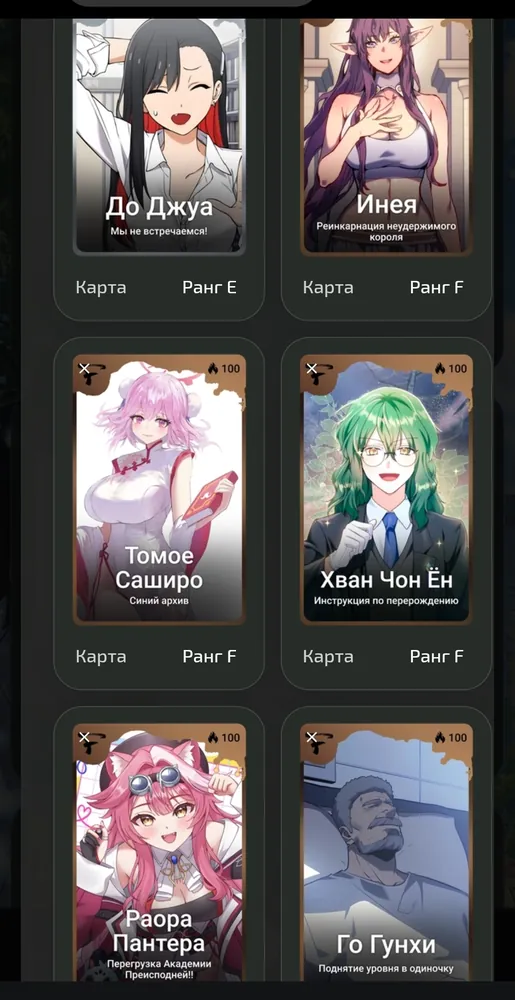This screenshot has width=515, height=1000.
Task: Tap the X on Го Гунхи card
Action: click(x=312, y=737)
